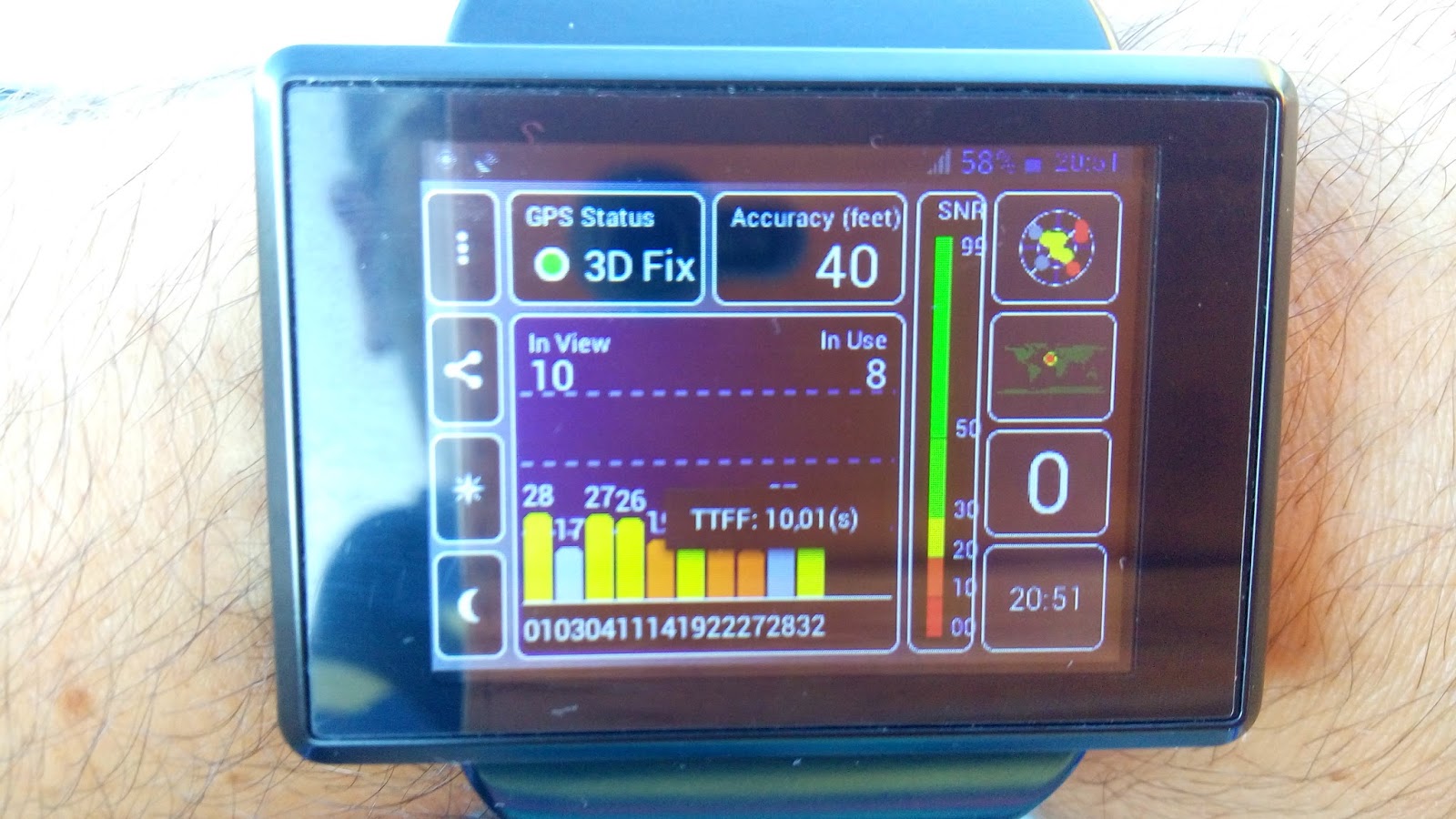Switch to night mode with moon icon
Screen dimensions: 1456x819
[x=470, y=604]
